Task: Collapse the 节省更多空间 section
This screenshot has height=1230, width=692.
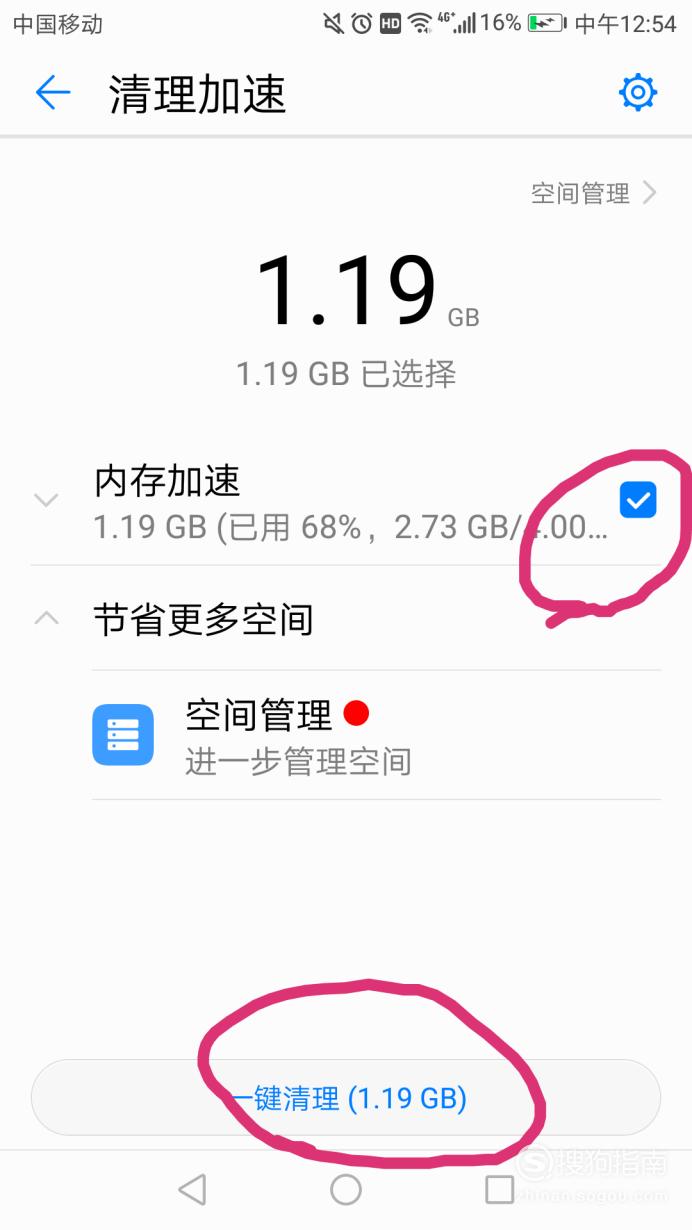Action: click(46, 619)
